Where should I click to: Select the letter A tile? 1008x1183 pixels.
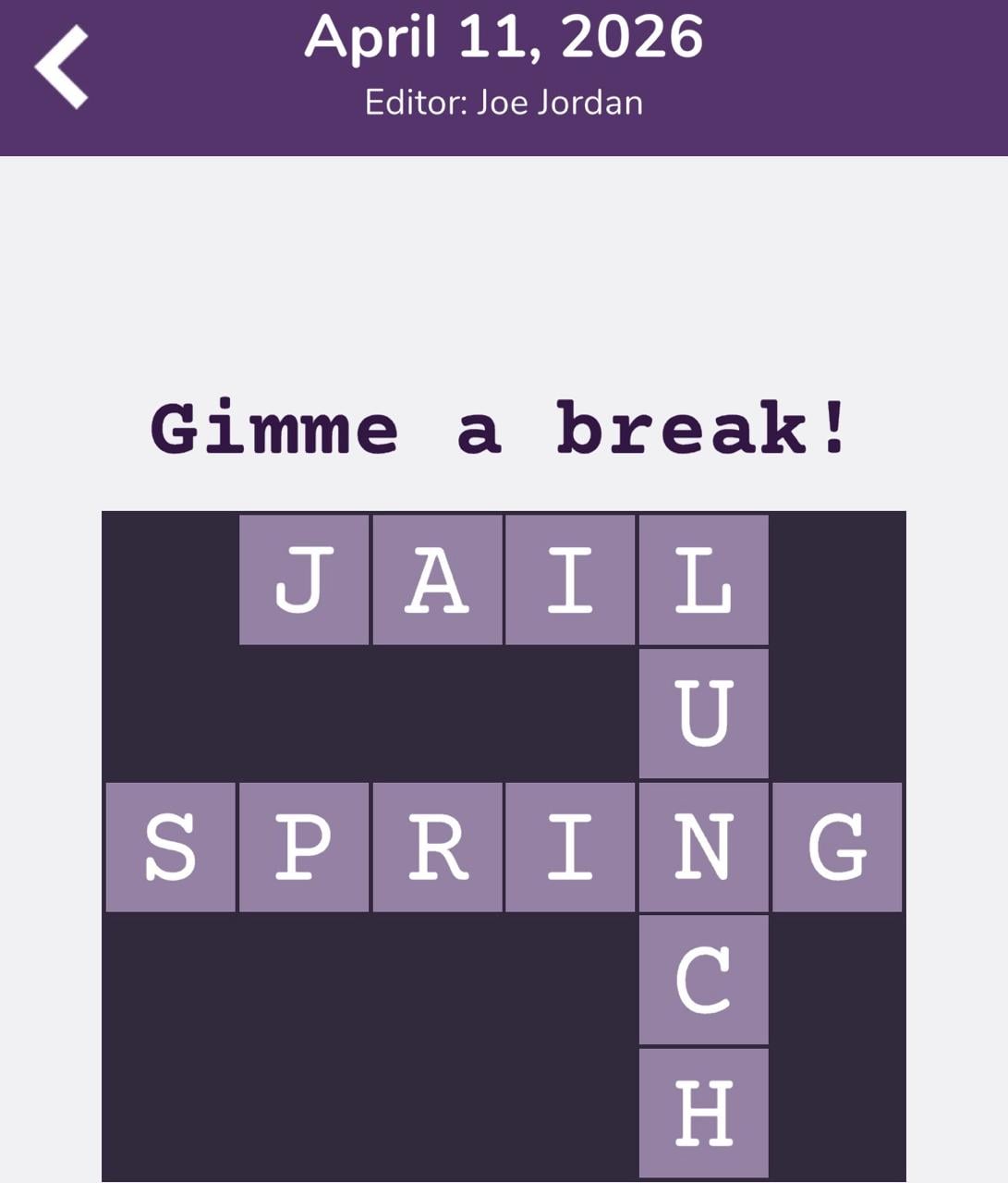tap(438, 579)
